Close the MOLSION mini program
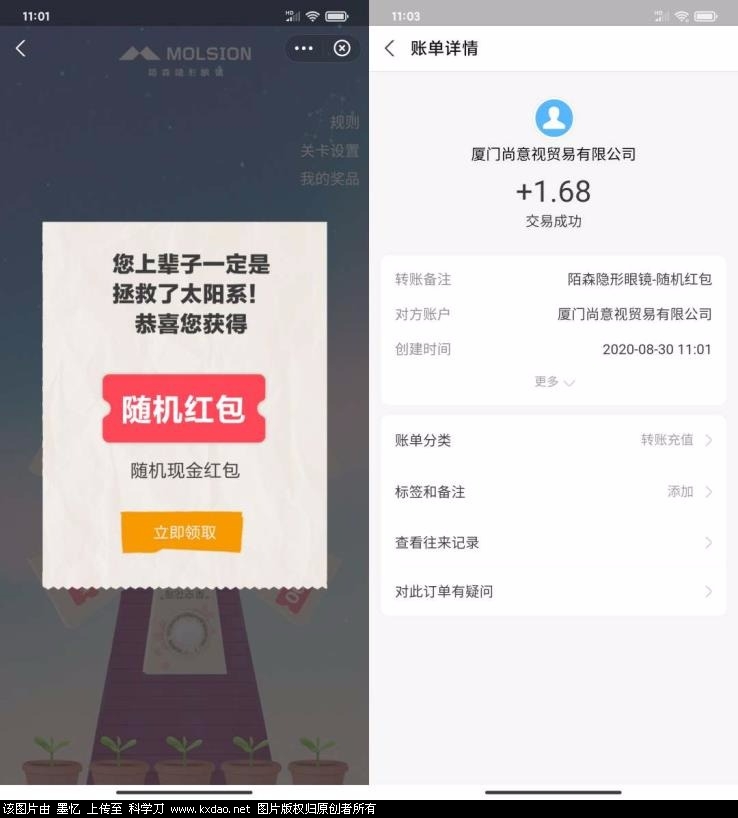The width and height of the screenshot is (738, 818). tap(342, 48)
